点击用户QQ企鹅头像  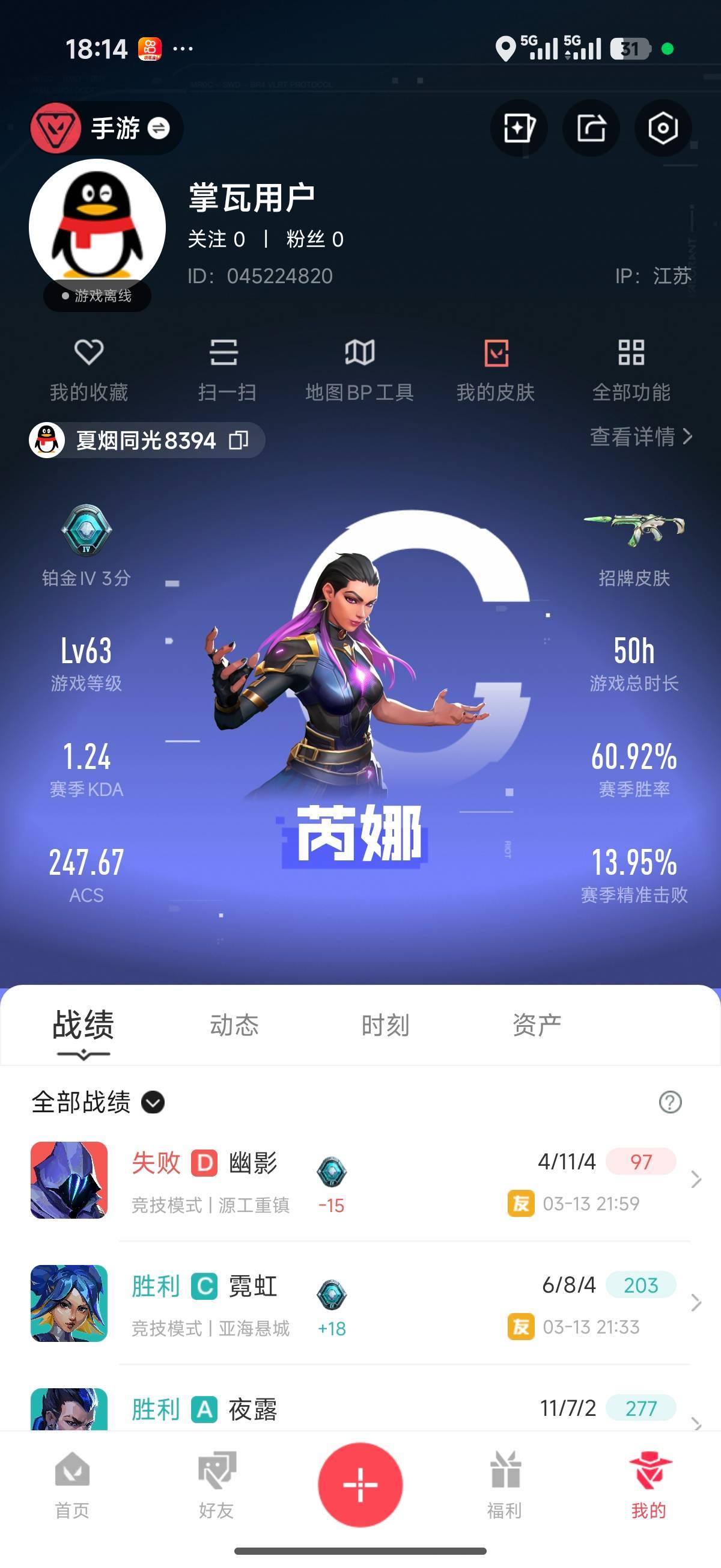pos(96,225)
